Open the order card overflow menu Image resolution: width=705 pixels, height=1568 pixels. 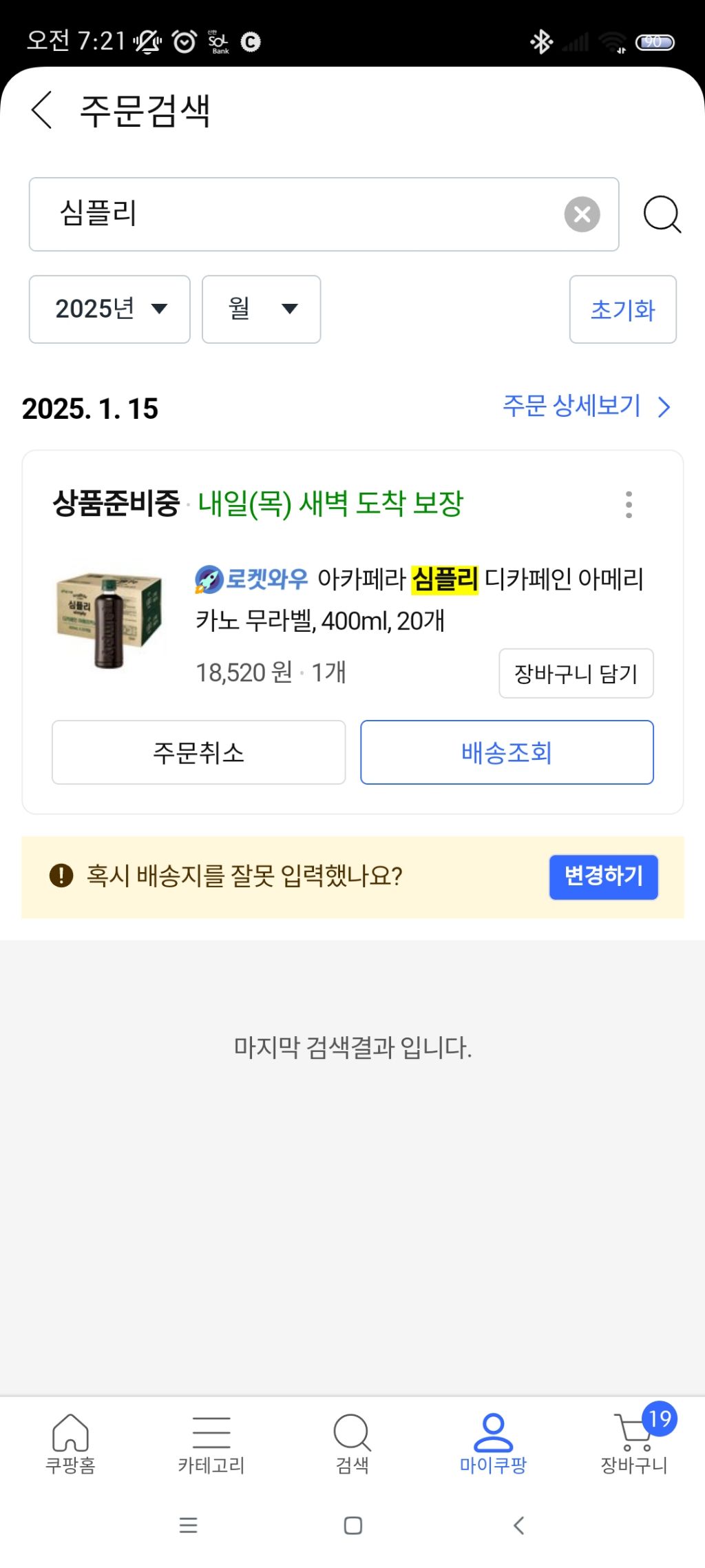629,504
